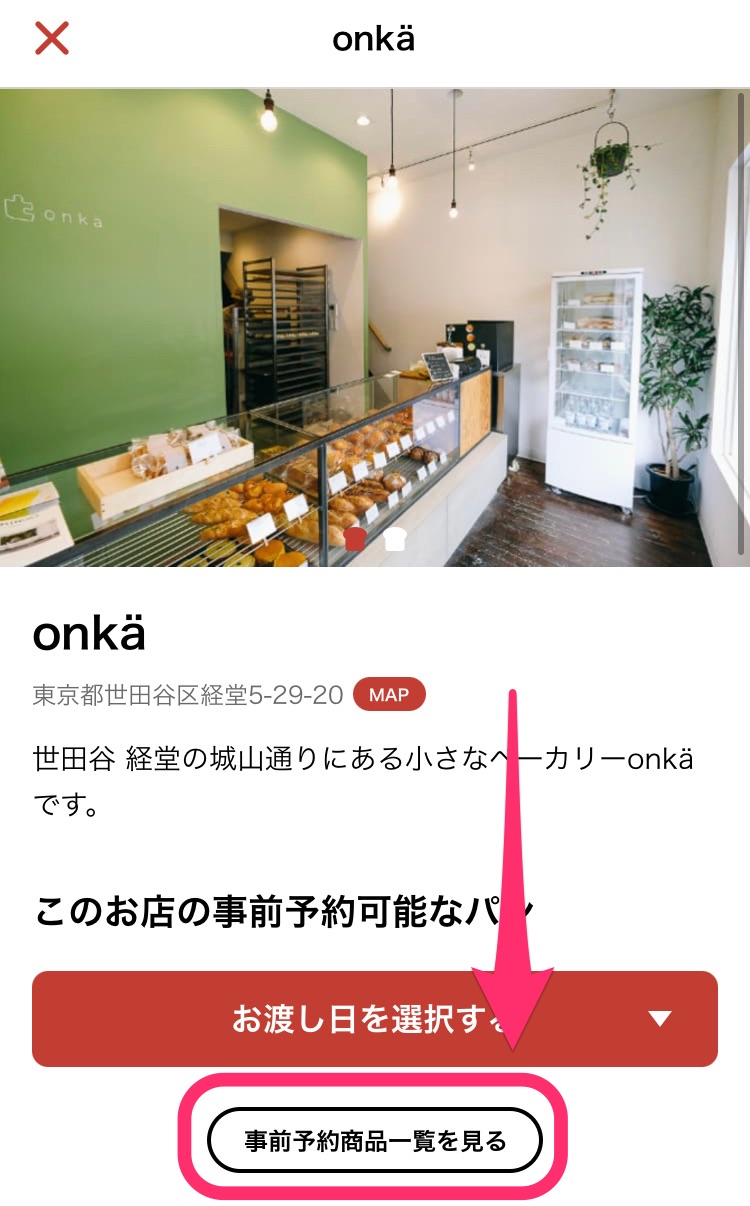Viewport: 750px width, 1206px height.
Task: Tap 事前予約商品一覧を見る button
Action: [375, 1140]
